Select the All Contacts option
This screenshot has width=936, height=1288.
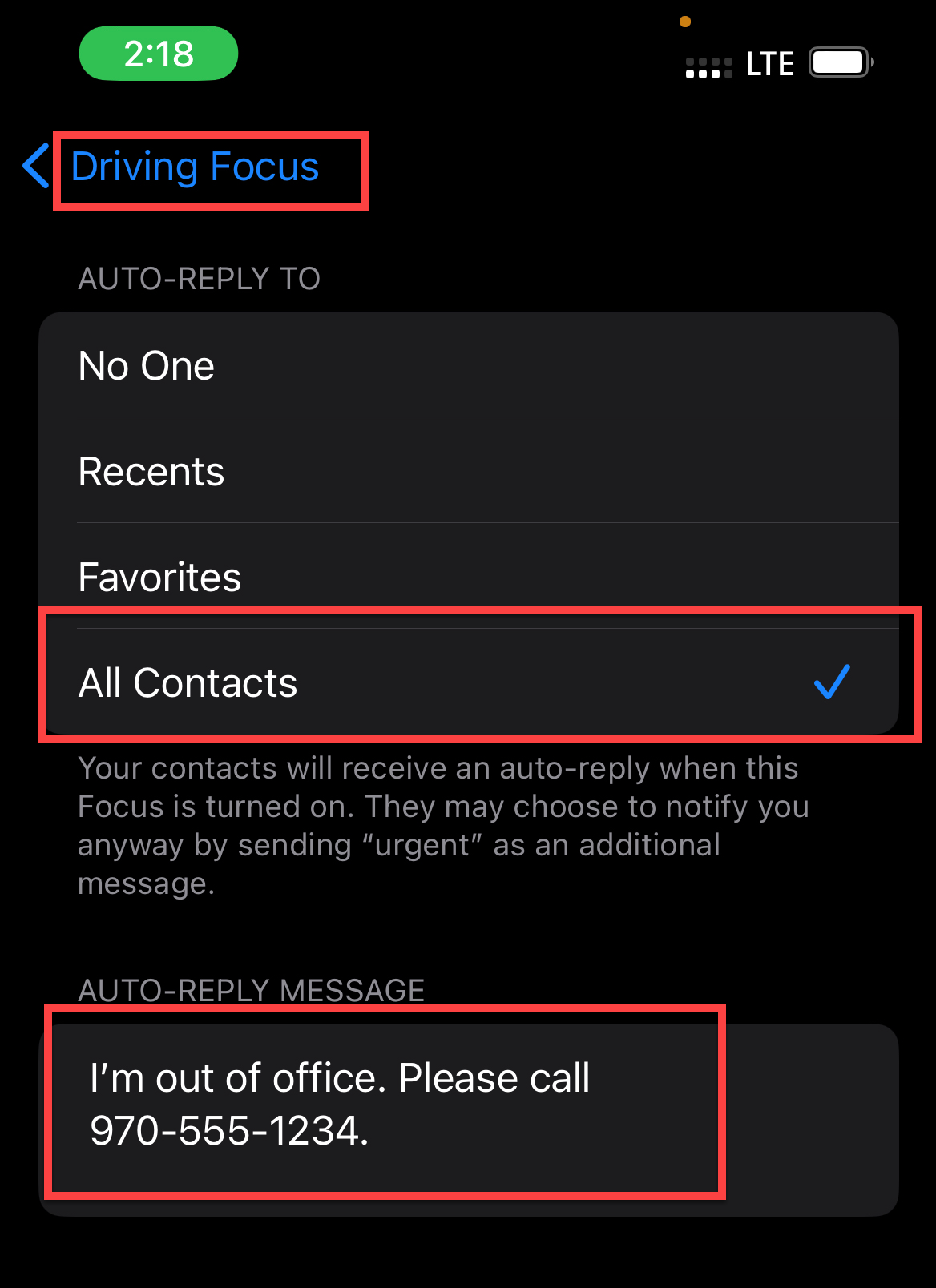pos(468,682)
